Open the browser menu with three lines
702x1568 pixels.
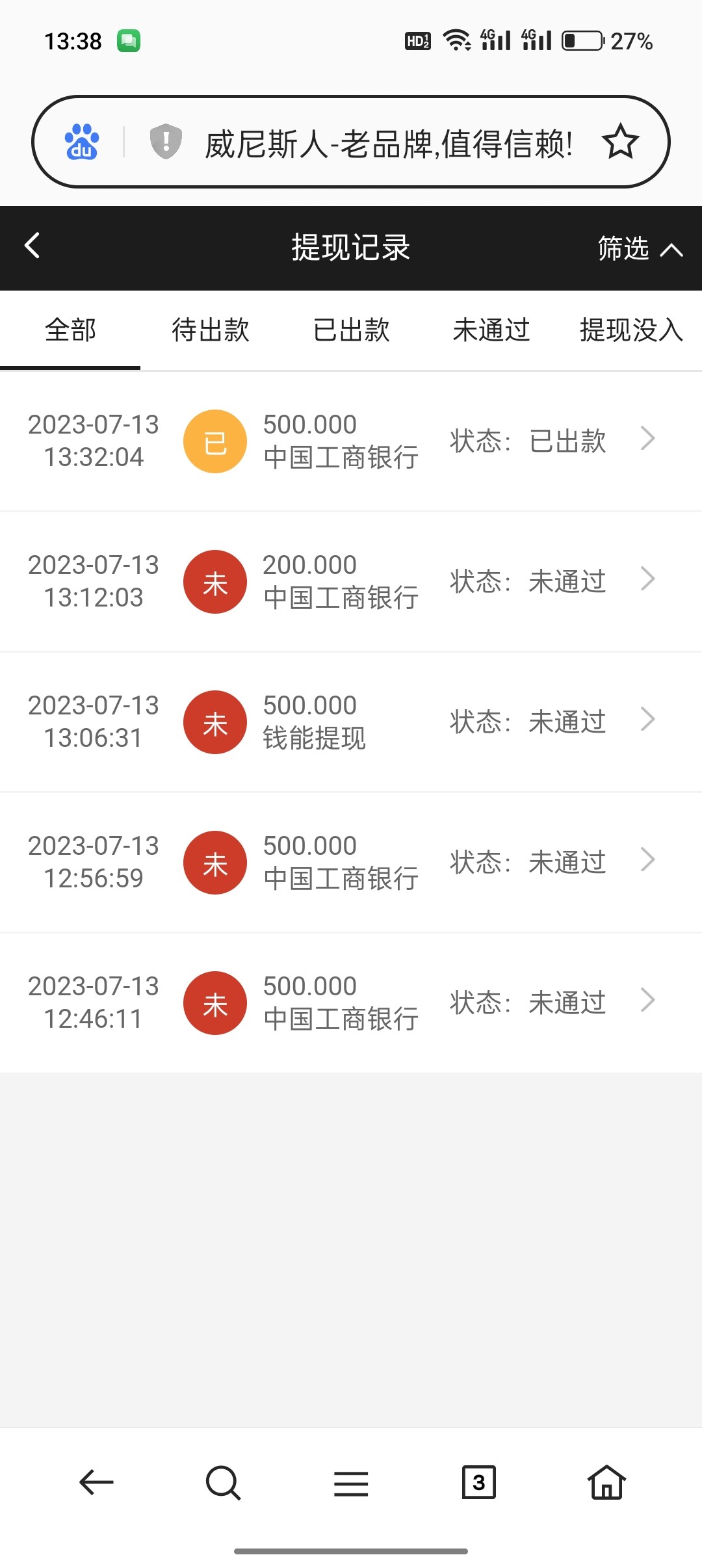pyautogui.click(x=351, y=1483)
